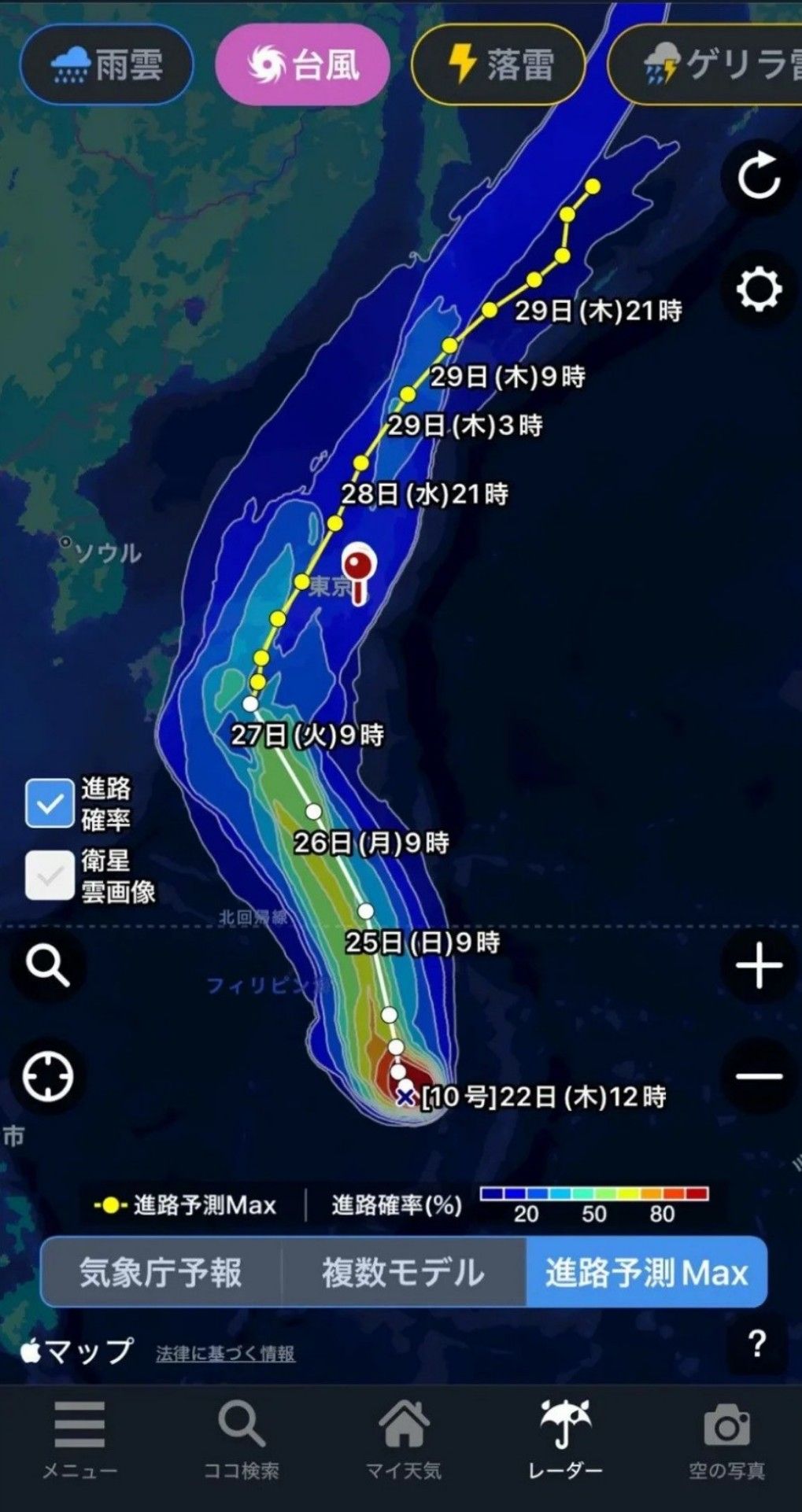
Task: Open the map search magnifier
Action: coord(48,965)
